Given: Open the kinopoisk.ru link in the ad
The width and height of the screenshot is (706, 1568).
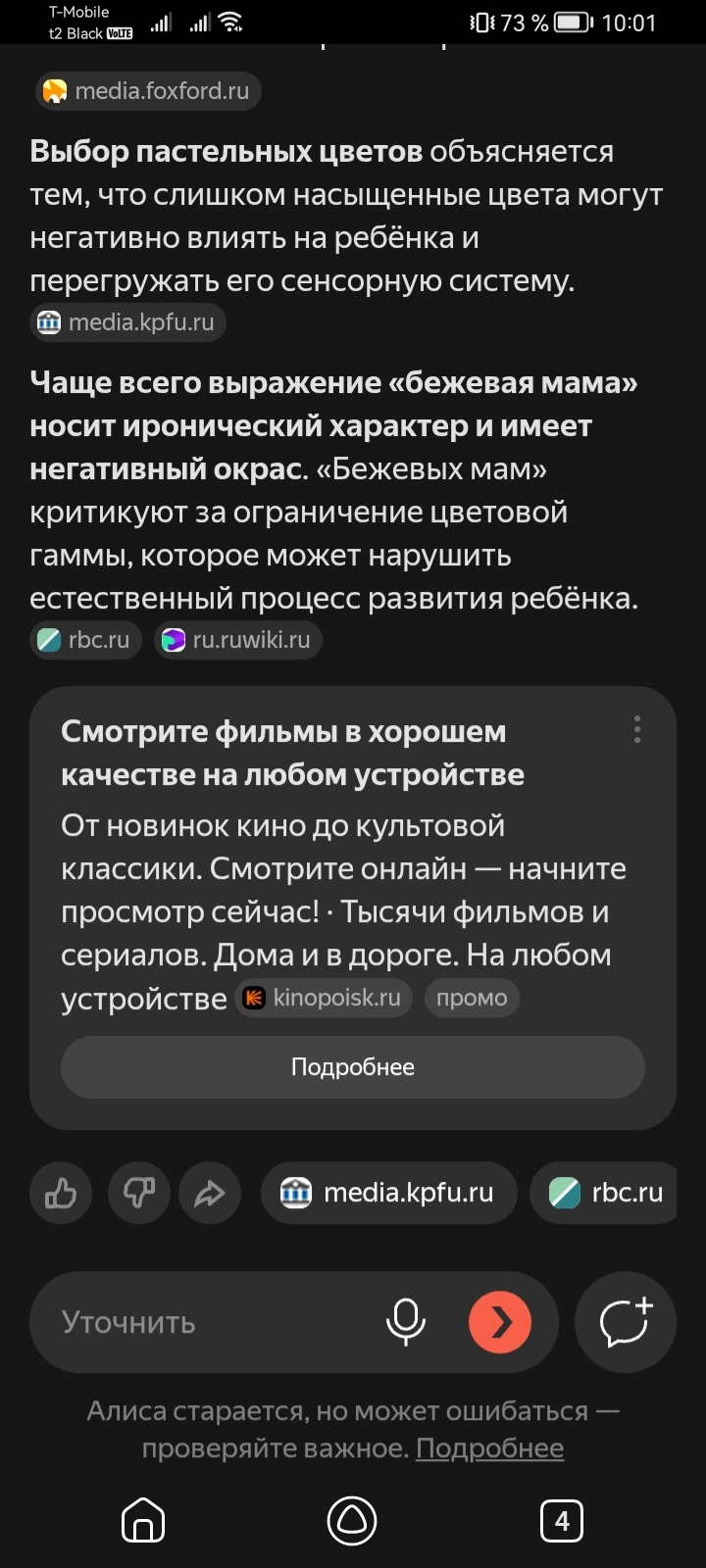Looking at the screenshot, I should click(324, 998).
